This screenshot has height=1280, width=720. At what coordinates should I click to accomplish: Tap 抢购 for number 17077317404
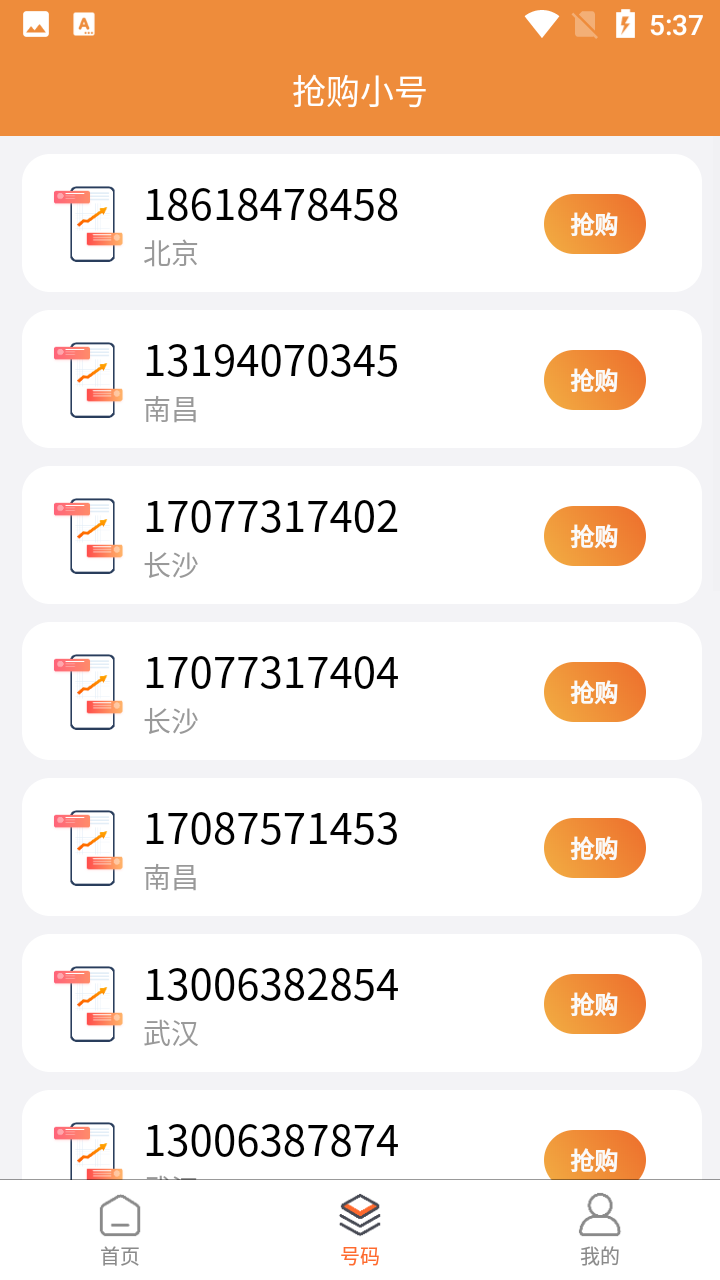coord(594,691)
